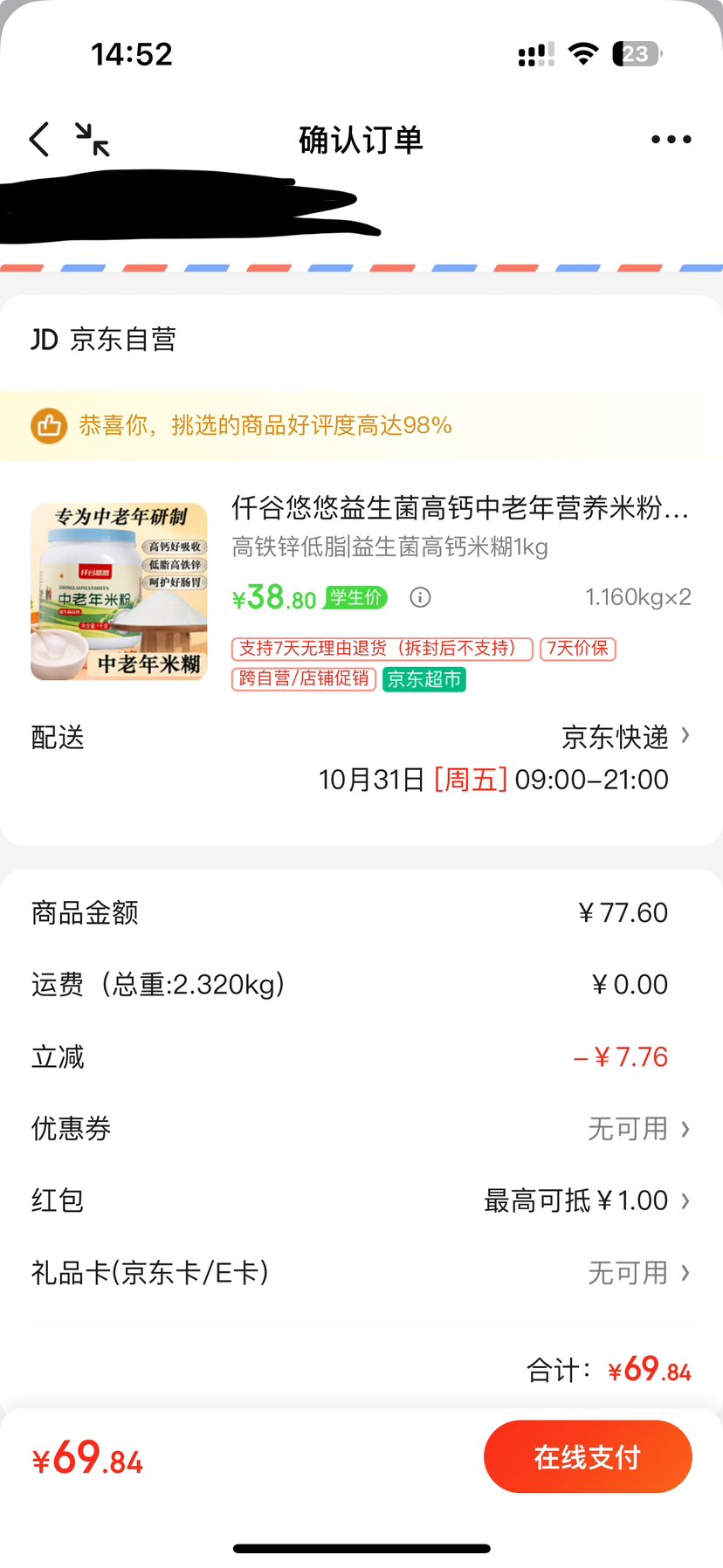
Task: Pay now with the 在线支付 button
Action: pos(588,1457)
